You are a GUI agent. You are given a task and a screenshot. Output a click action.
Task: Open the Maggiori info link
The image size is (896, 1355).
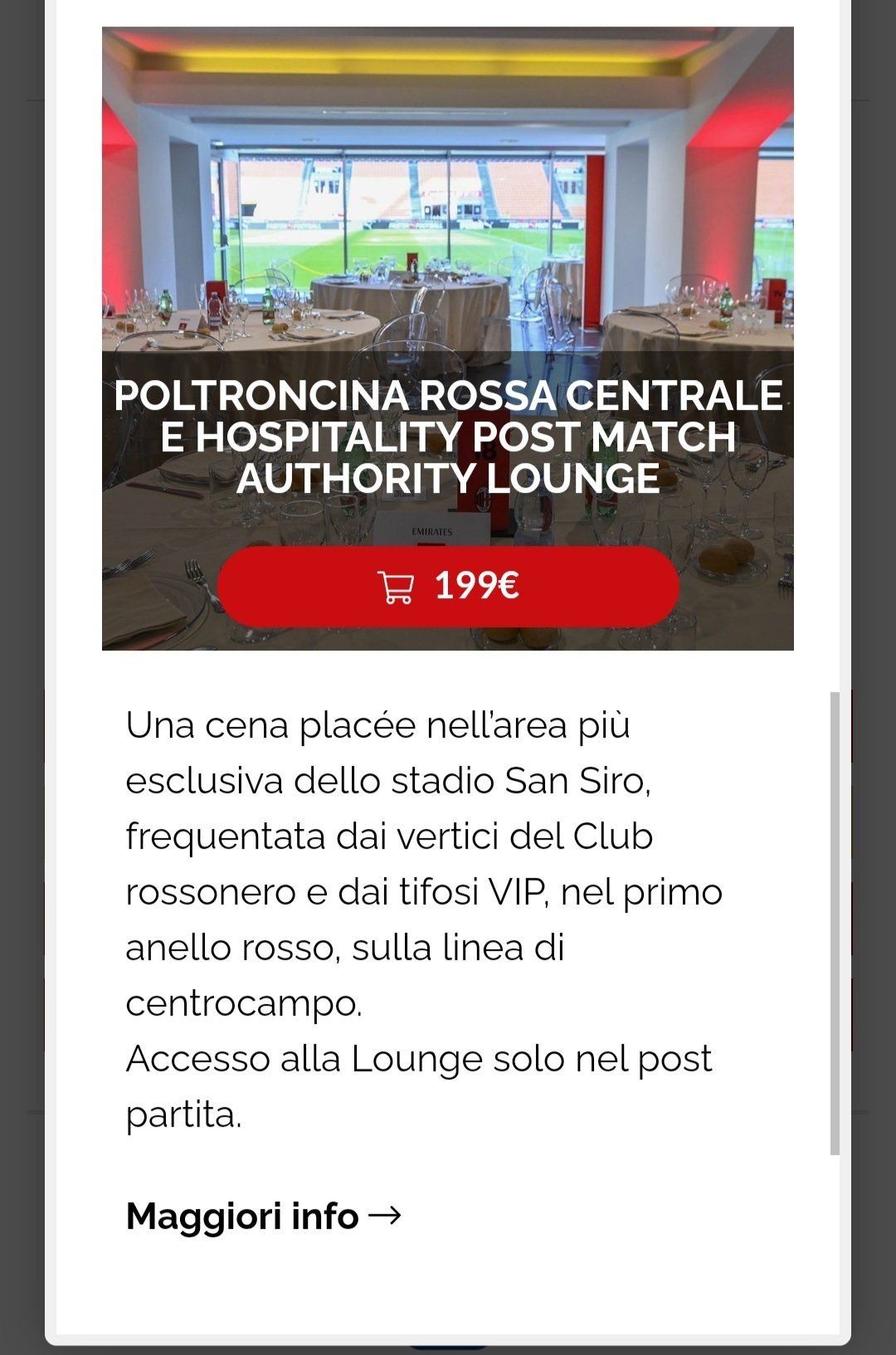pos(263,1216)
